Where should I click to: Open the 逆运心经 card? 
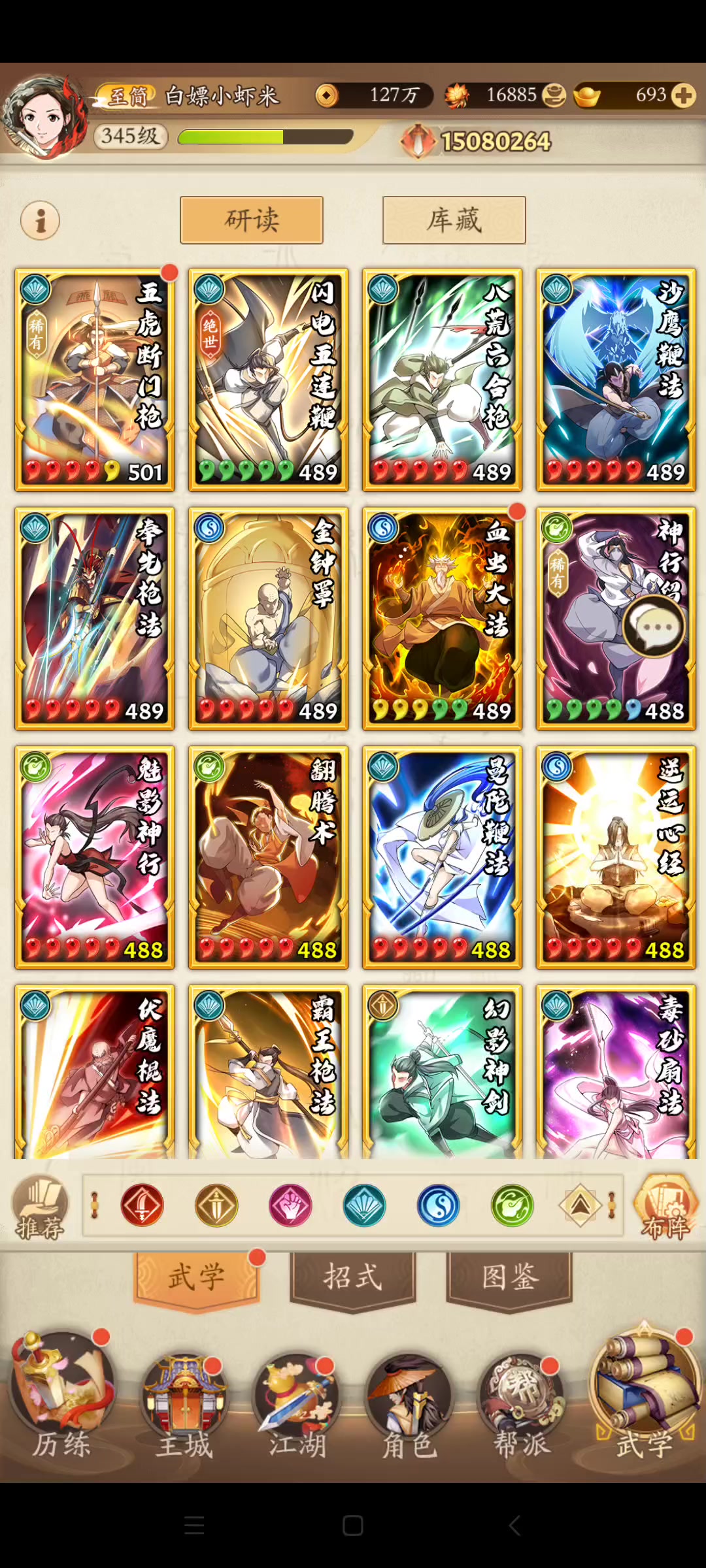[616, 857]
